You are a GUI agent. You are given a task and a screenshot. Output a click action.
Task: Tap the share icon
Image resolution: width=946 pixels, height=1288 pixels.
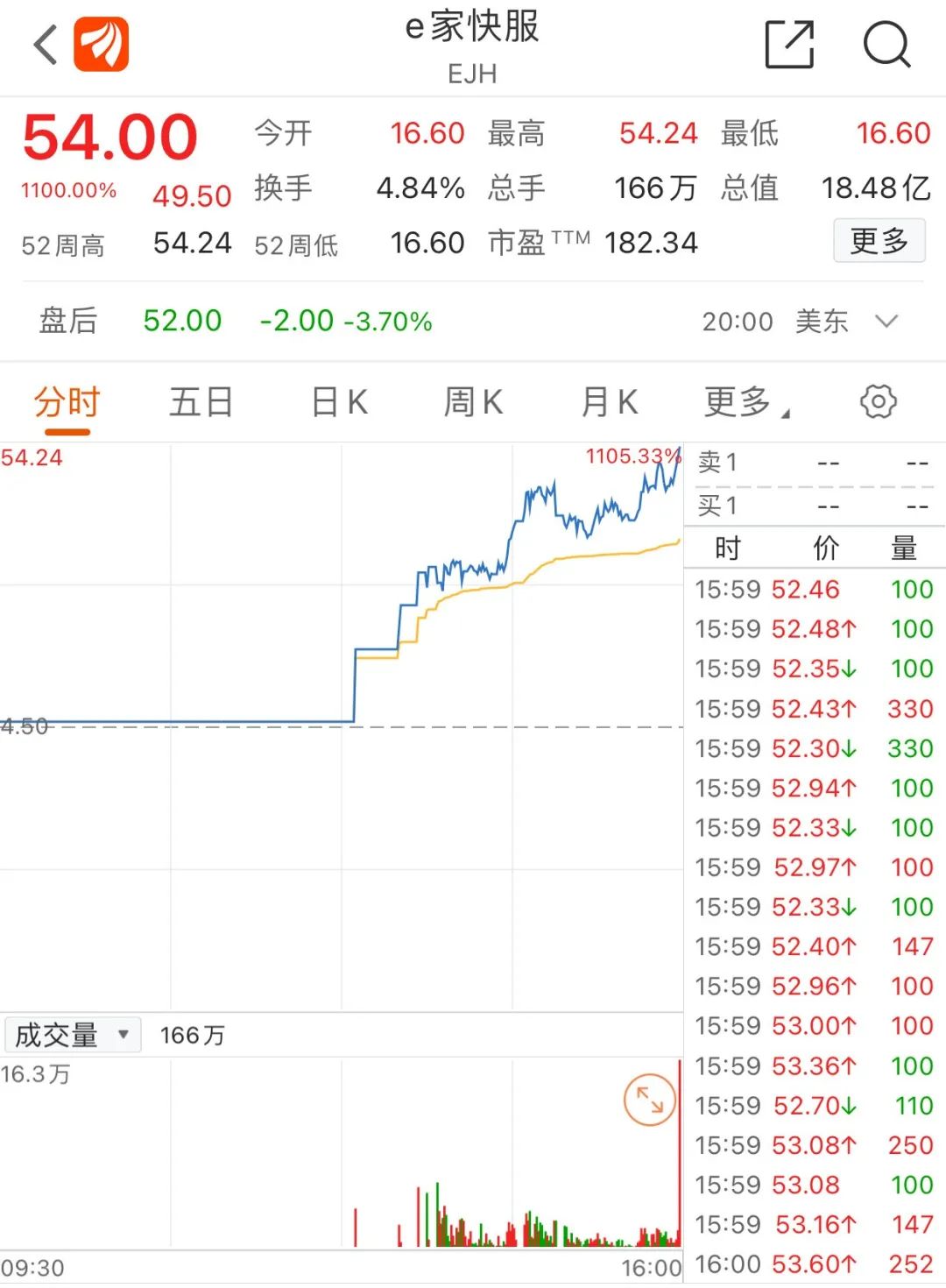coord(787,44)
